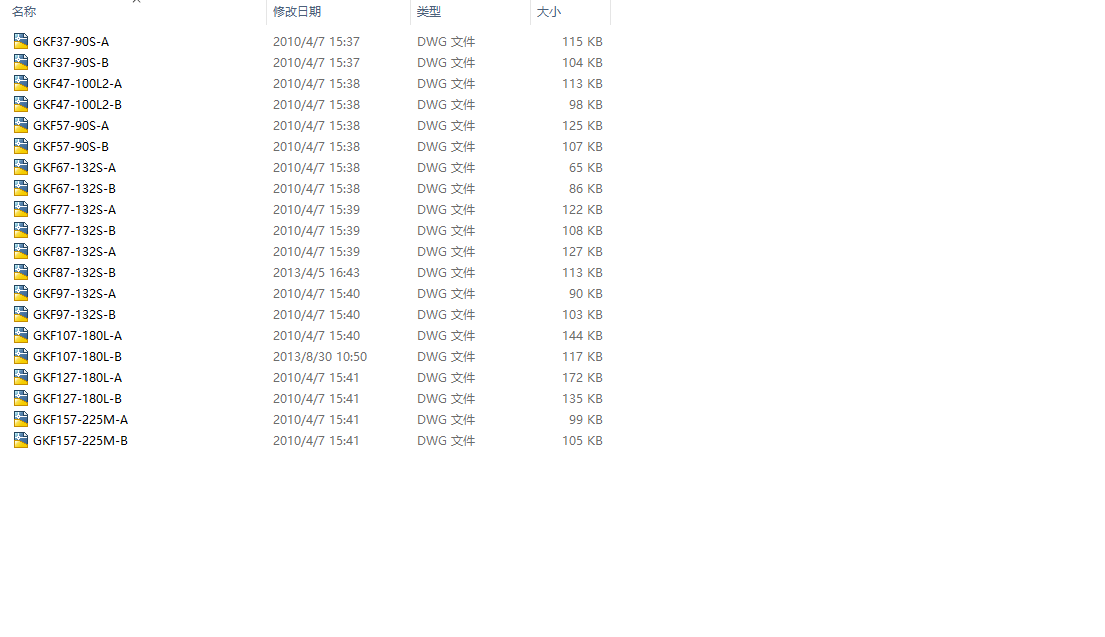Select the file GKF47-100L2-B
The image size is (1105, 637).
pyautogui.click(x=77, y=105)
